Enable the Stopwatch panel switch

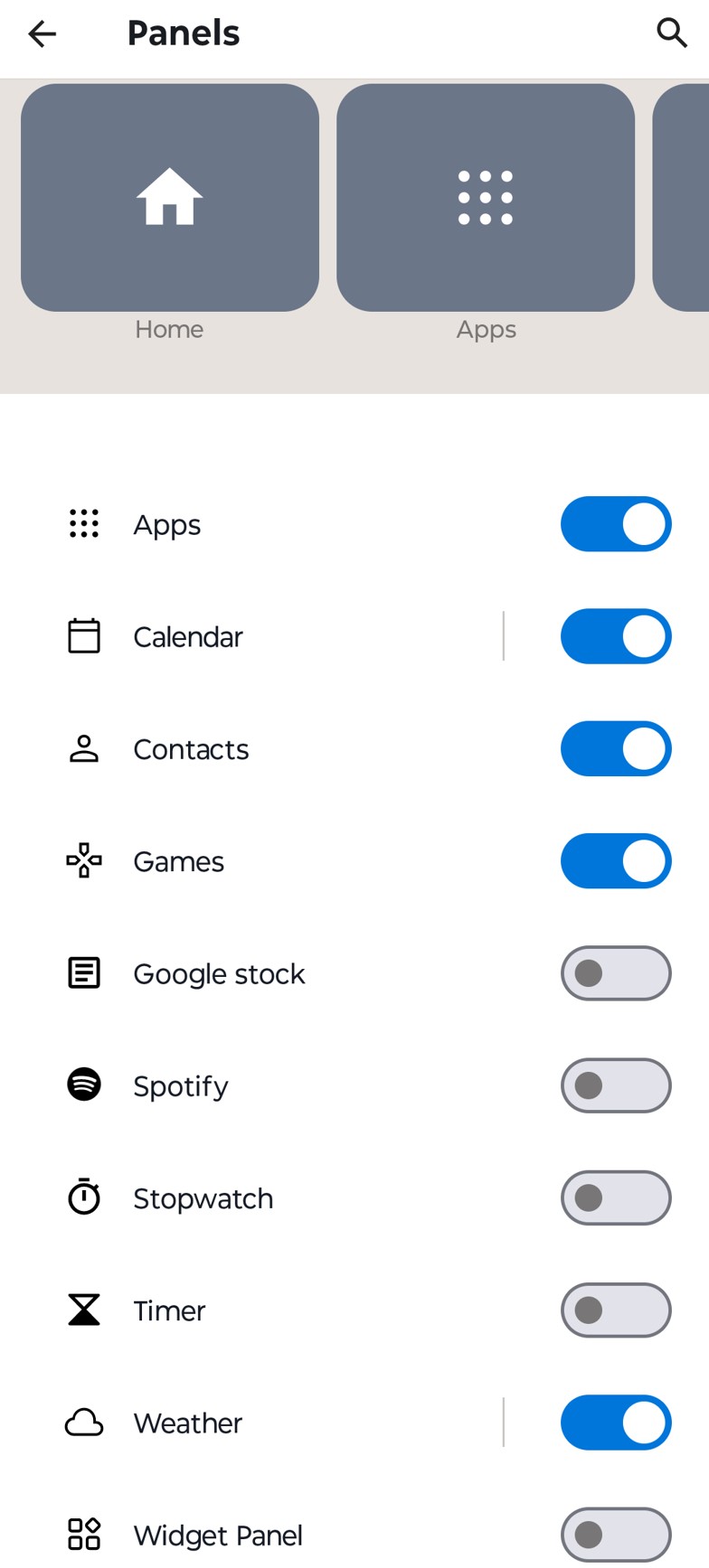coord(616,1198)
